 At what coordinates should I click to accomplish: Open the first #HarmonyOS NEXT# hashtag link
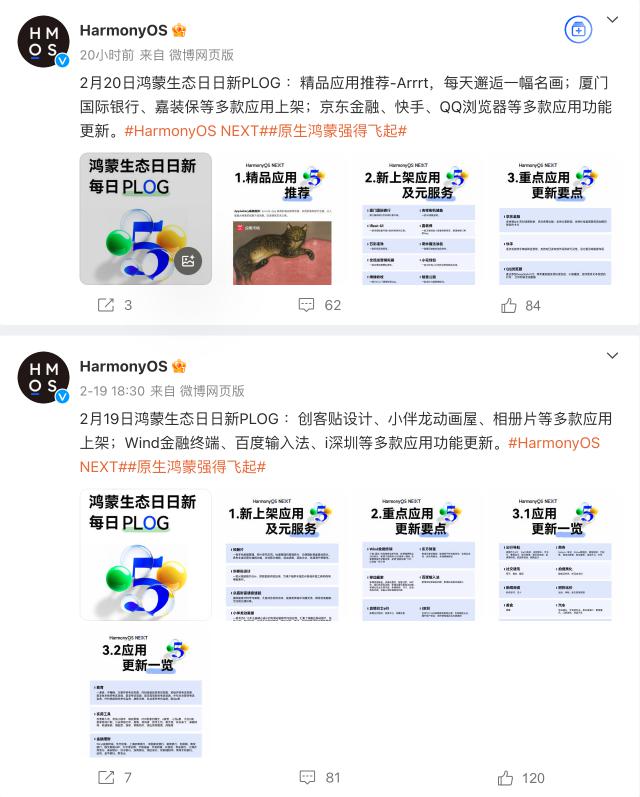coord(190,131)
